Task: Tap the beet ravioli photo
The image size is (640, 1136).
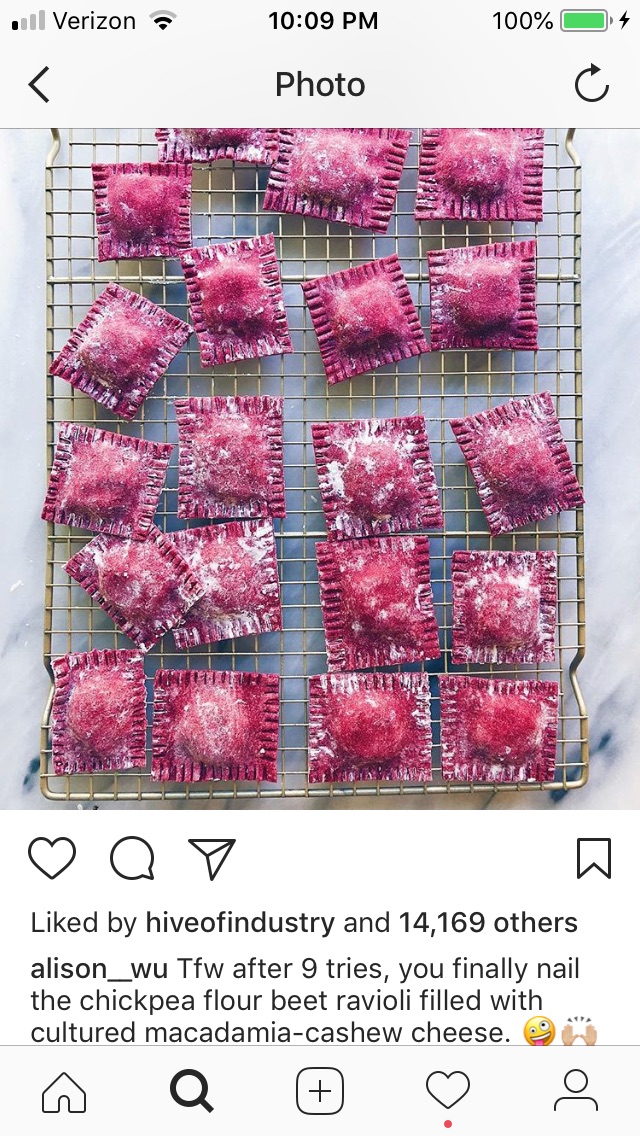Action: [x=320, y=468]
